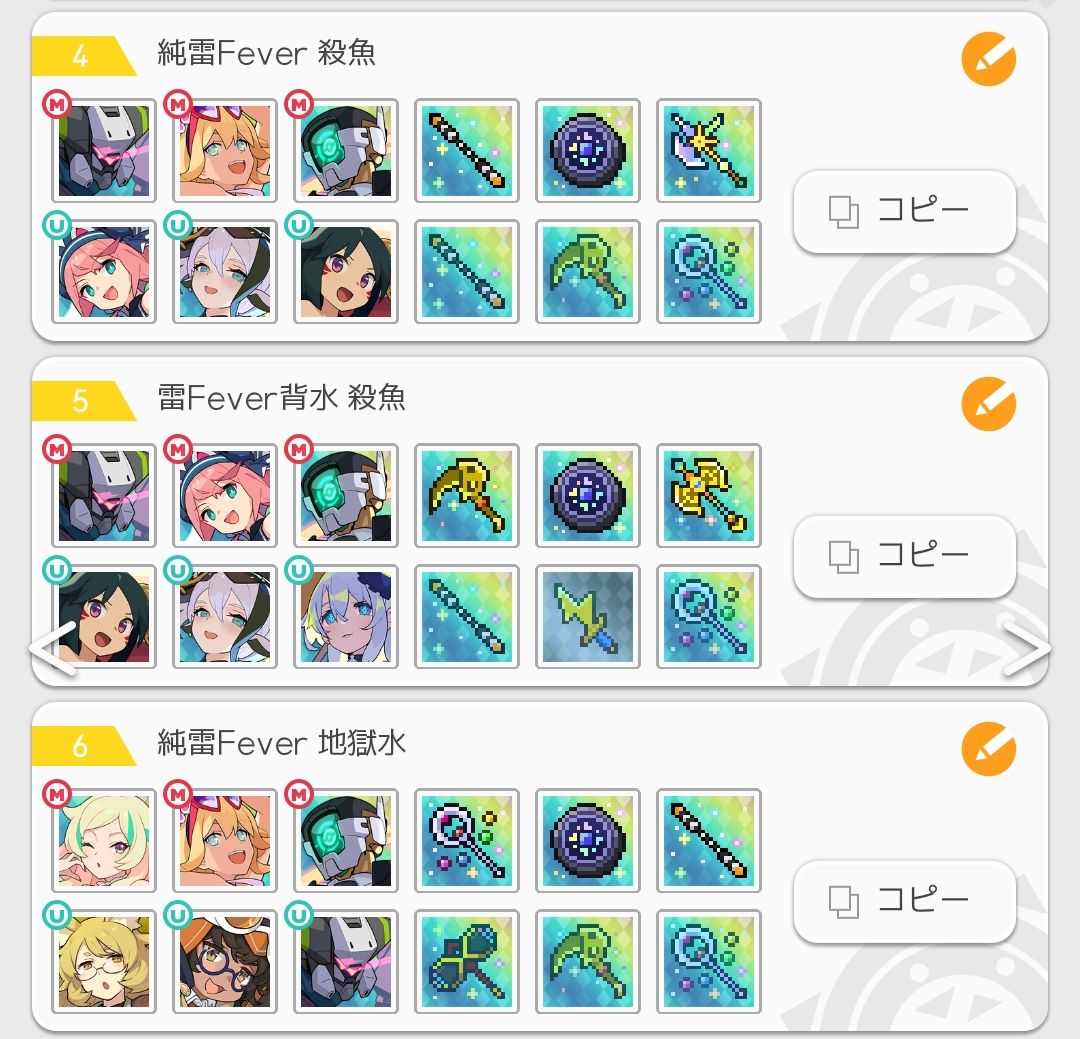Copy party 6 with the コピー button

[x=904, y=901]
